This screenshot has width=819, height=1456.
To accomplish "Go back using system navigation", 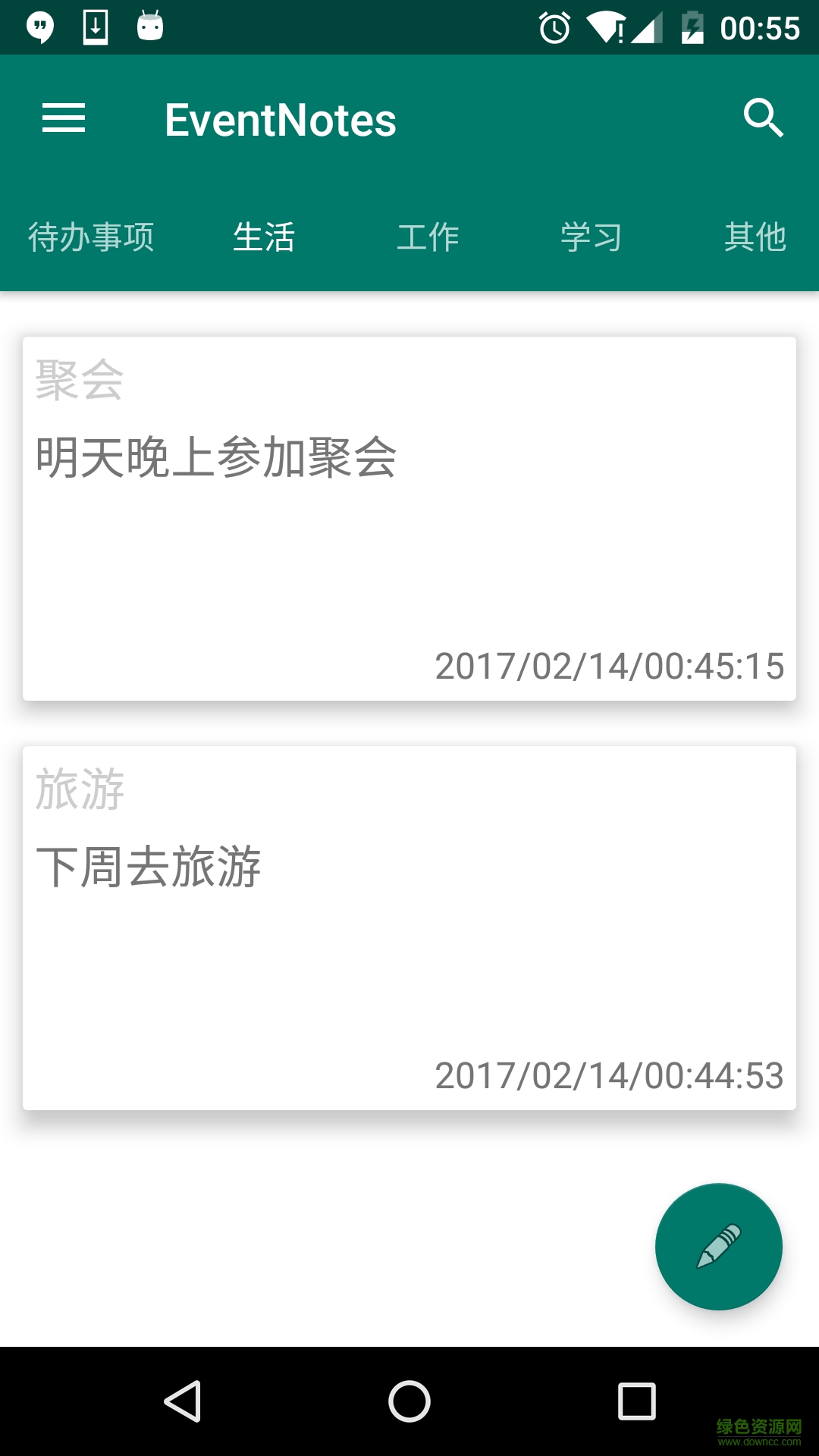I will coord(183,1401).
